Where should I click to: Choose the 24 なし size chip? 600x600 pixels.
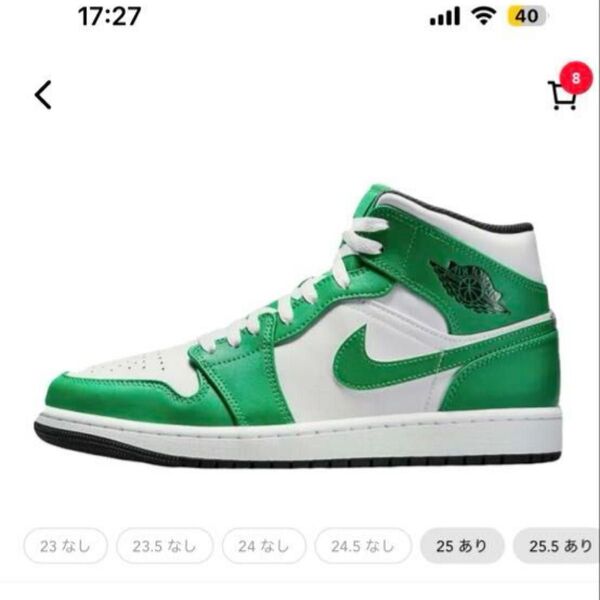pos(263,546)
